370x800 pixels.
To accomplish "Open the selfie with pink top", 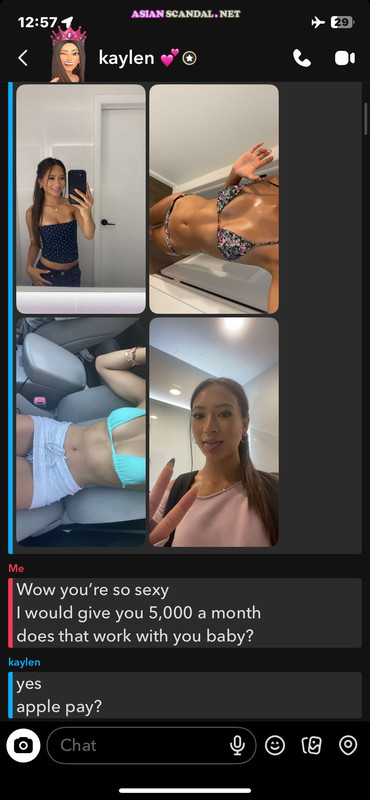I will coord(214,432).
